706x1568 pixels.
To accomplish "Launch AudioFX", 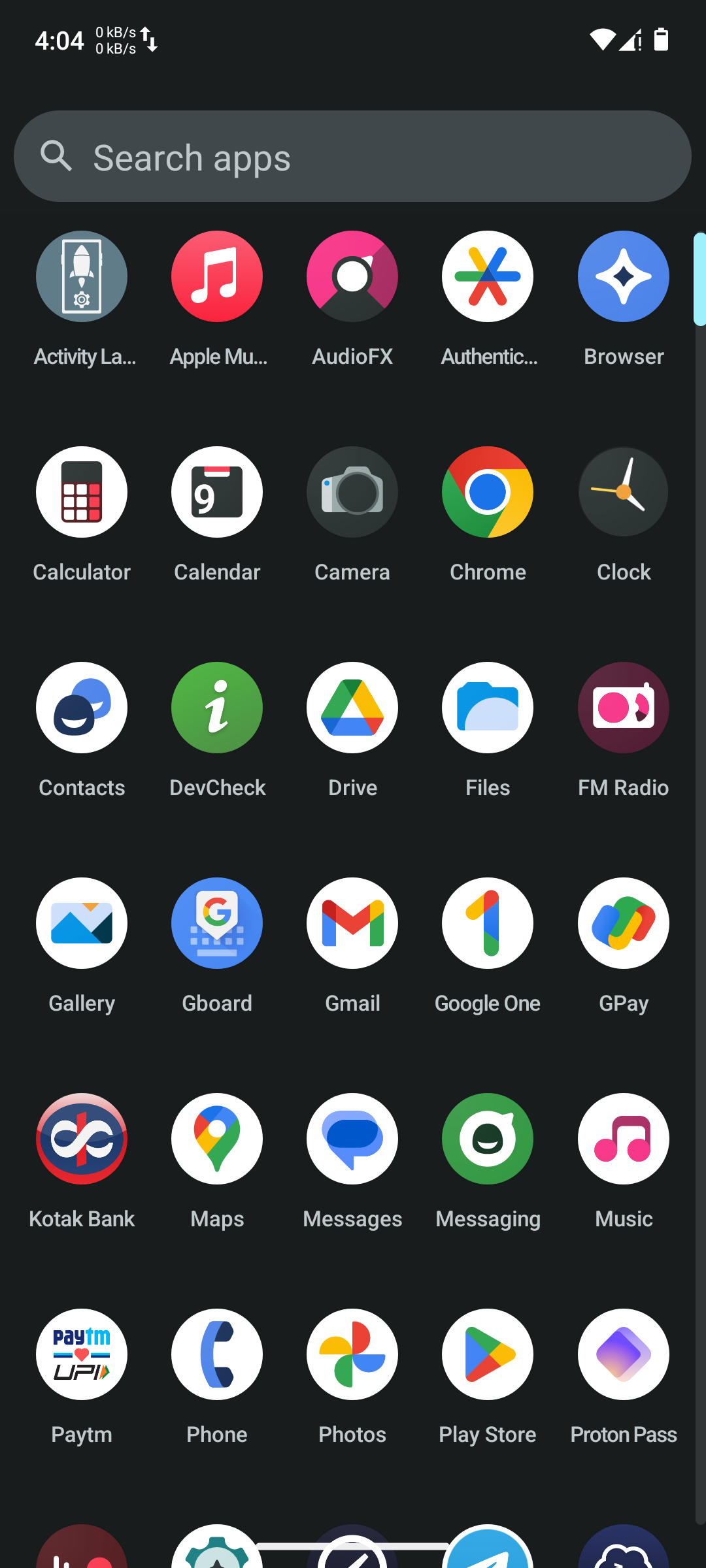I will [352, 277].
